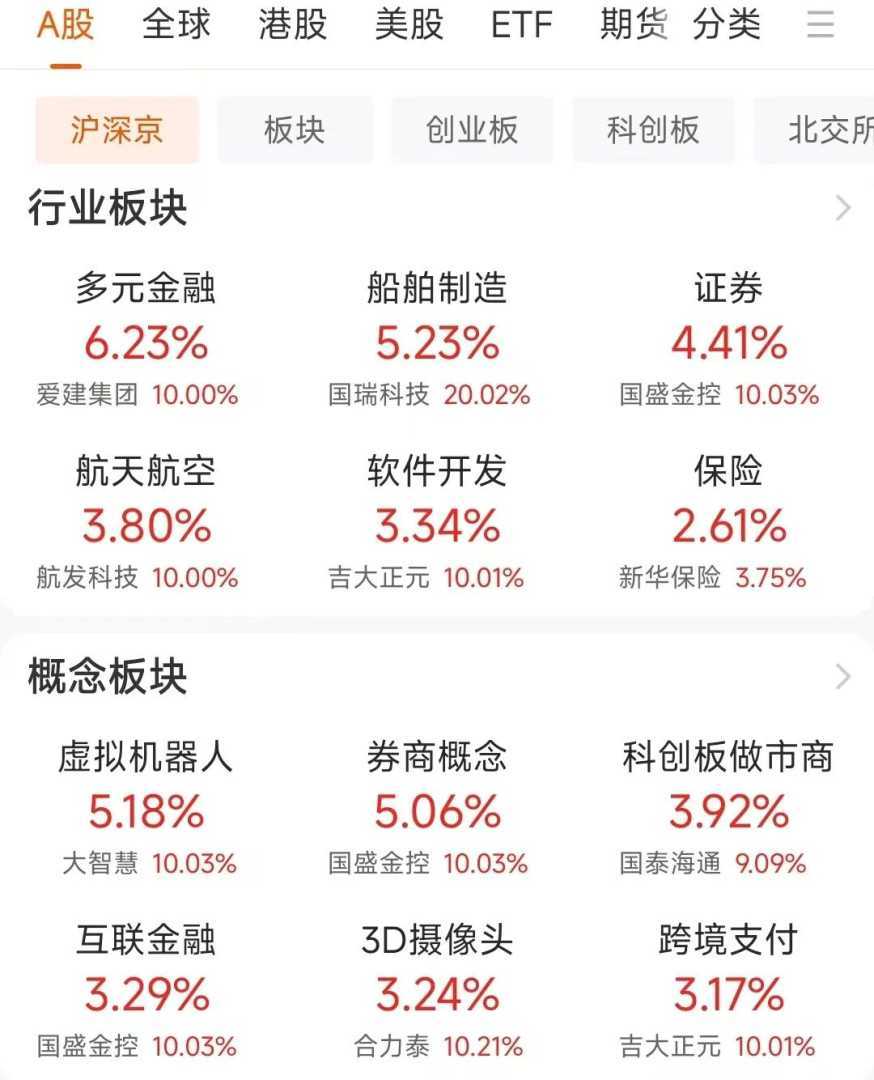Select the ETF tab
This screenshot has height=1080, width=874.
pyautogui.click(x=521, y=25)
